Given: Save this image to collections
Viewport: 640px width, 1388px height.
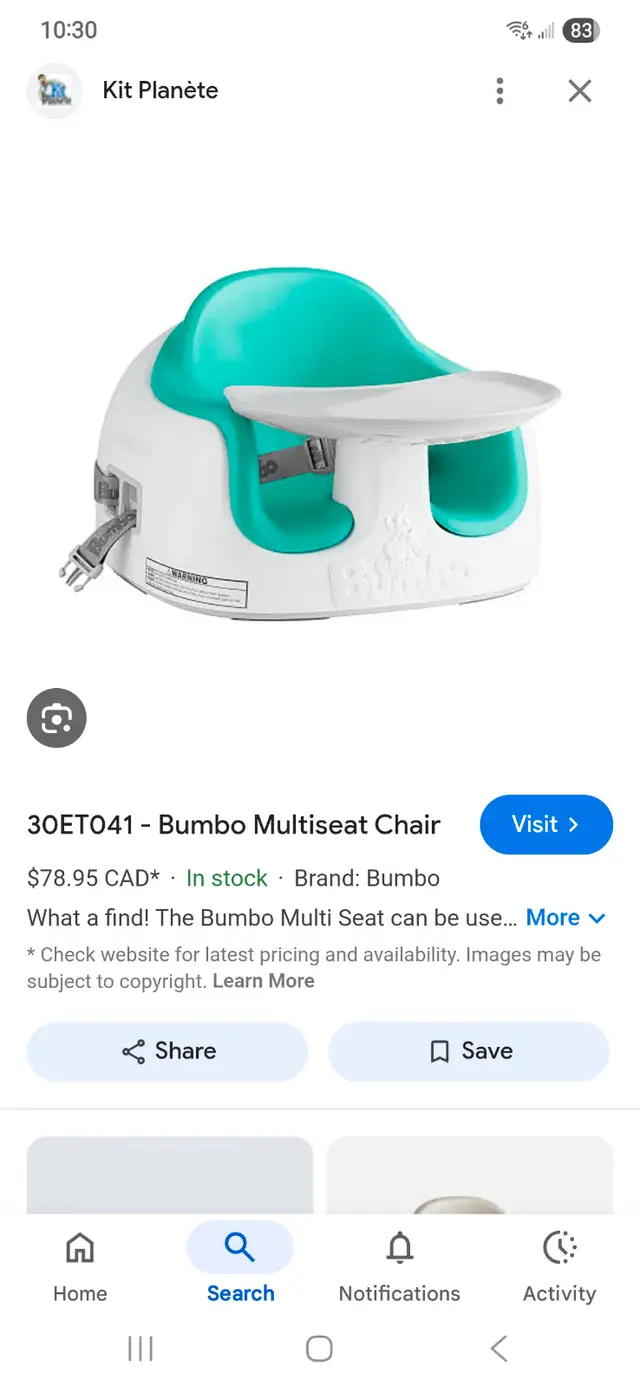Looking at the screenshot, I should (469, 1051).
